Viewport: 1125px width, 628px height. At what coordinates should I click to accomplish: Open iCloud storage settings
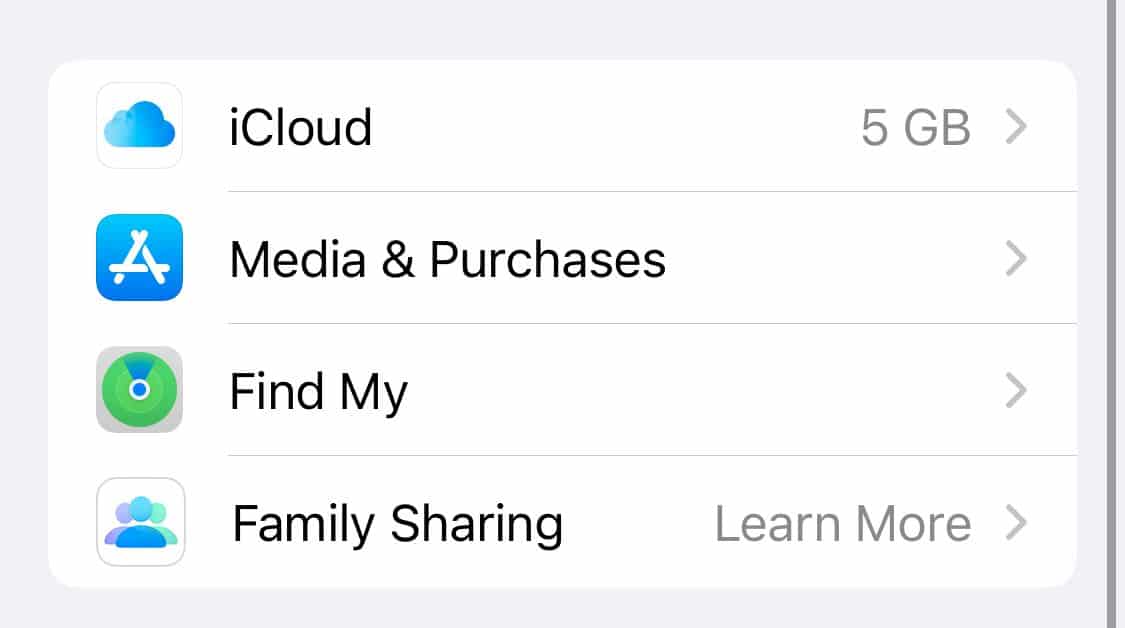coord(560,128)
